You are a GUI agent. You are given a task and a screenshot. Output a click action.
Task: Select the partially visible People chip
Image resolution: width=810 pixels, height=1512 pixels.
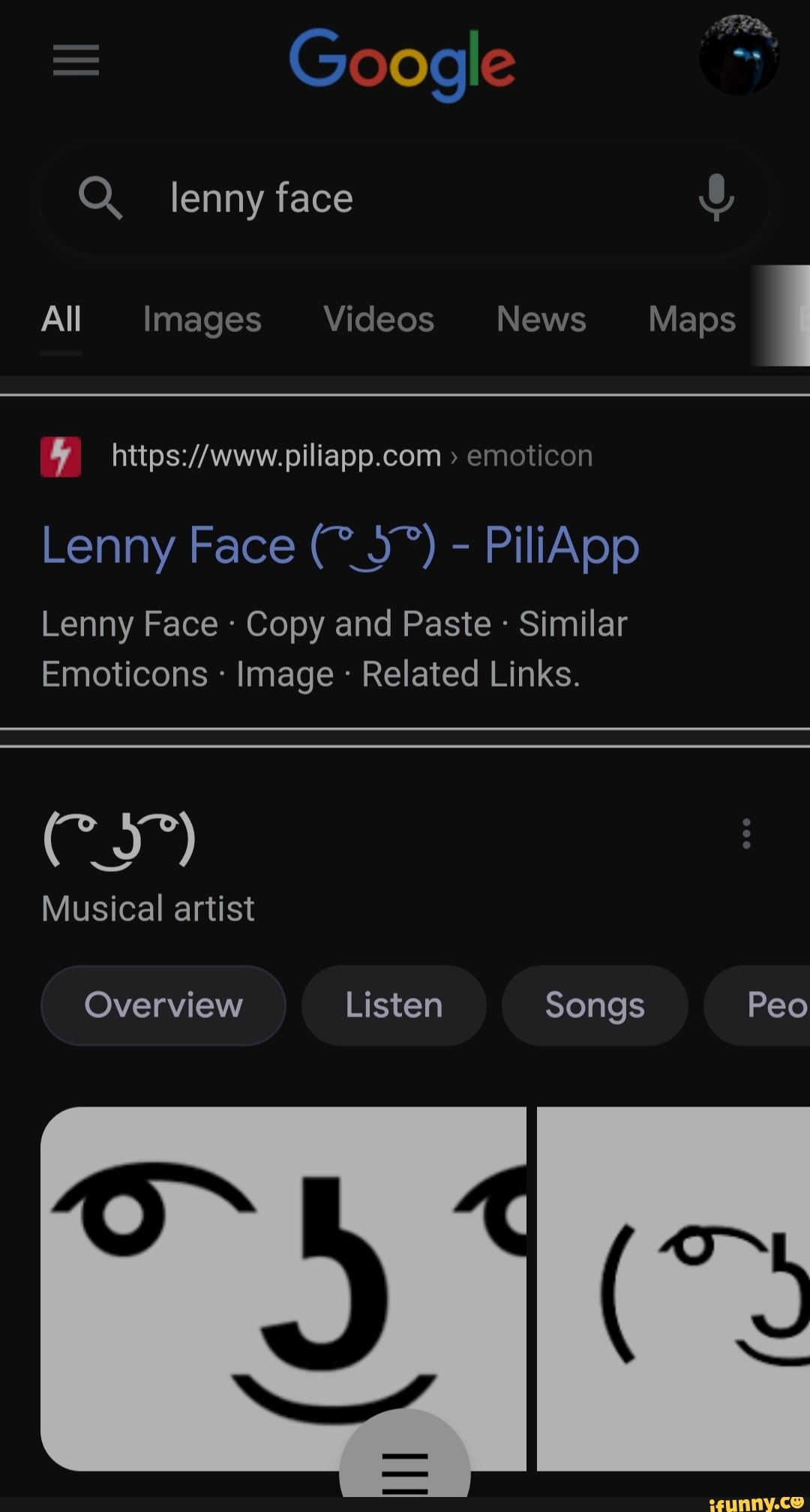click(x=776, y=1005)
